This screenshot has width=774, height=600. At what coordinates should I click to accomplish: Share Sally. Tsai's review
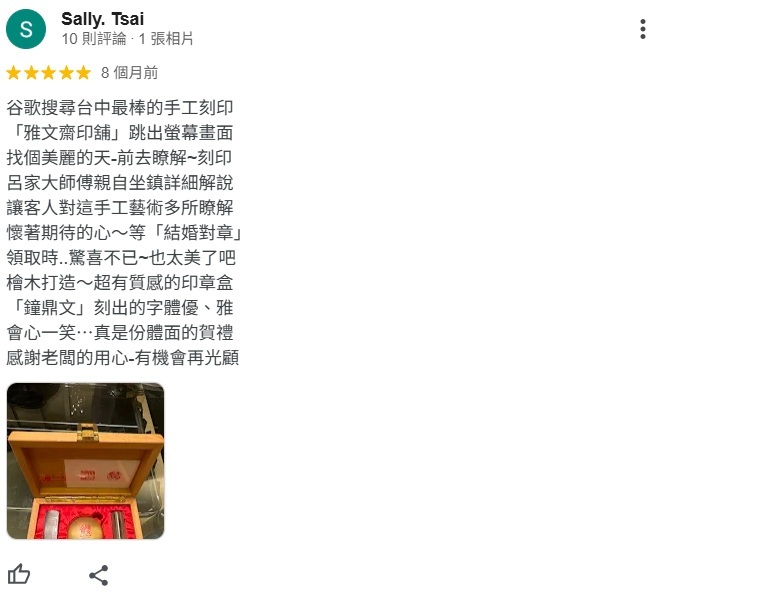pyautogui.click(x=98, y=575)
